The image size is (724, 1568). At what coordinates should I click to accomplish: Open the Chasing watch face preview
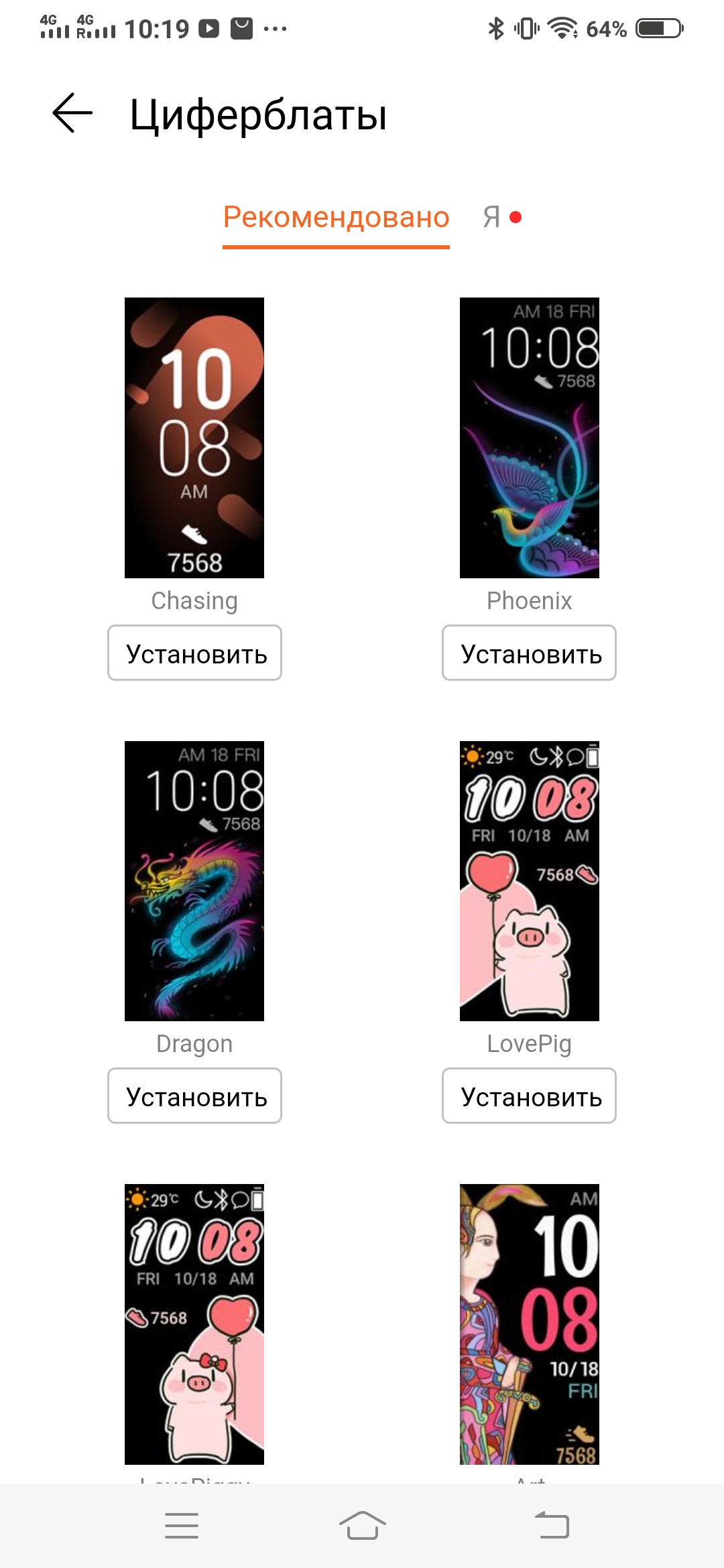tap(194, 438)
